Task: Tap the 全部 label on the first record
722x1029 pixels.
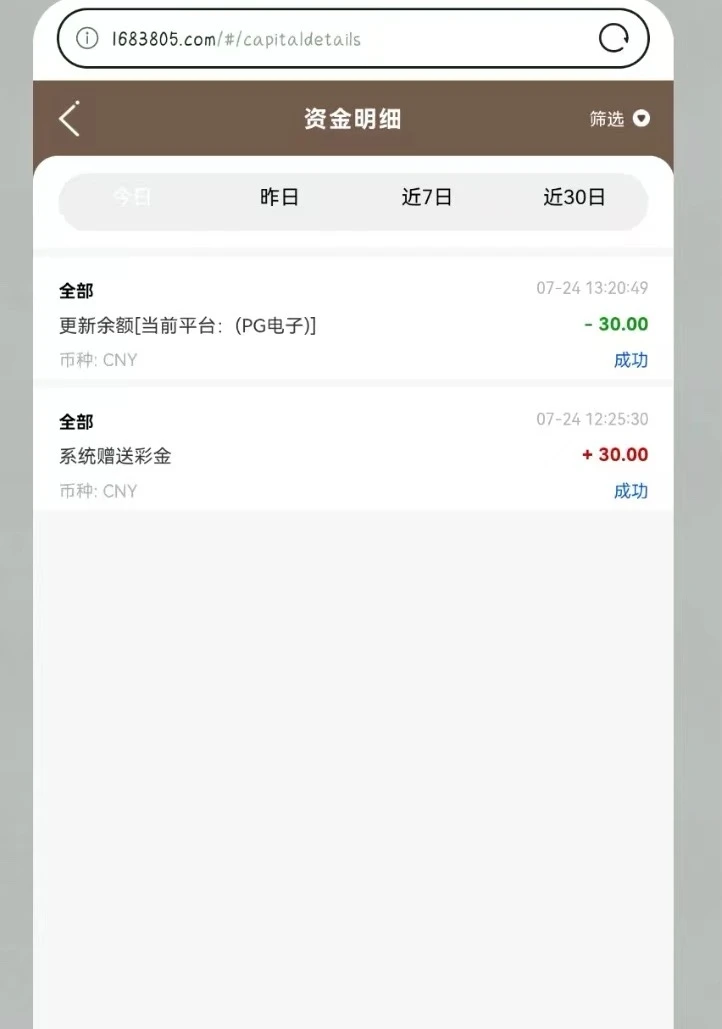Action: click(x=77, y=291)
